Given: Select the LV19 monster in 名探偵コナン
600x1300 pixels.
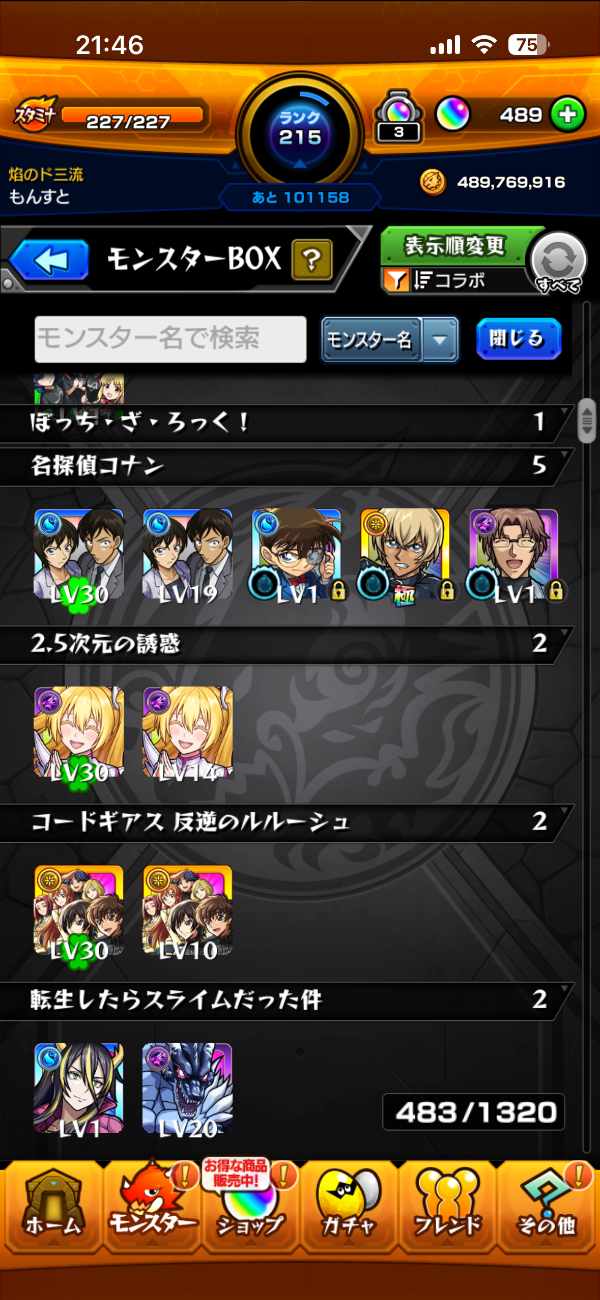Looking at the screenshot, I should pos(187,554).
